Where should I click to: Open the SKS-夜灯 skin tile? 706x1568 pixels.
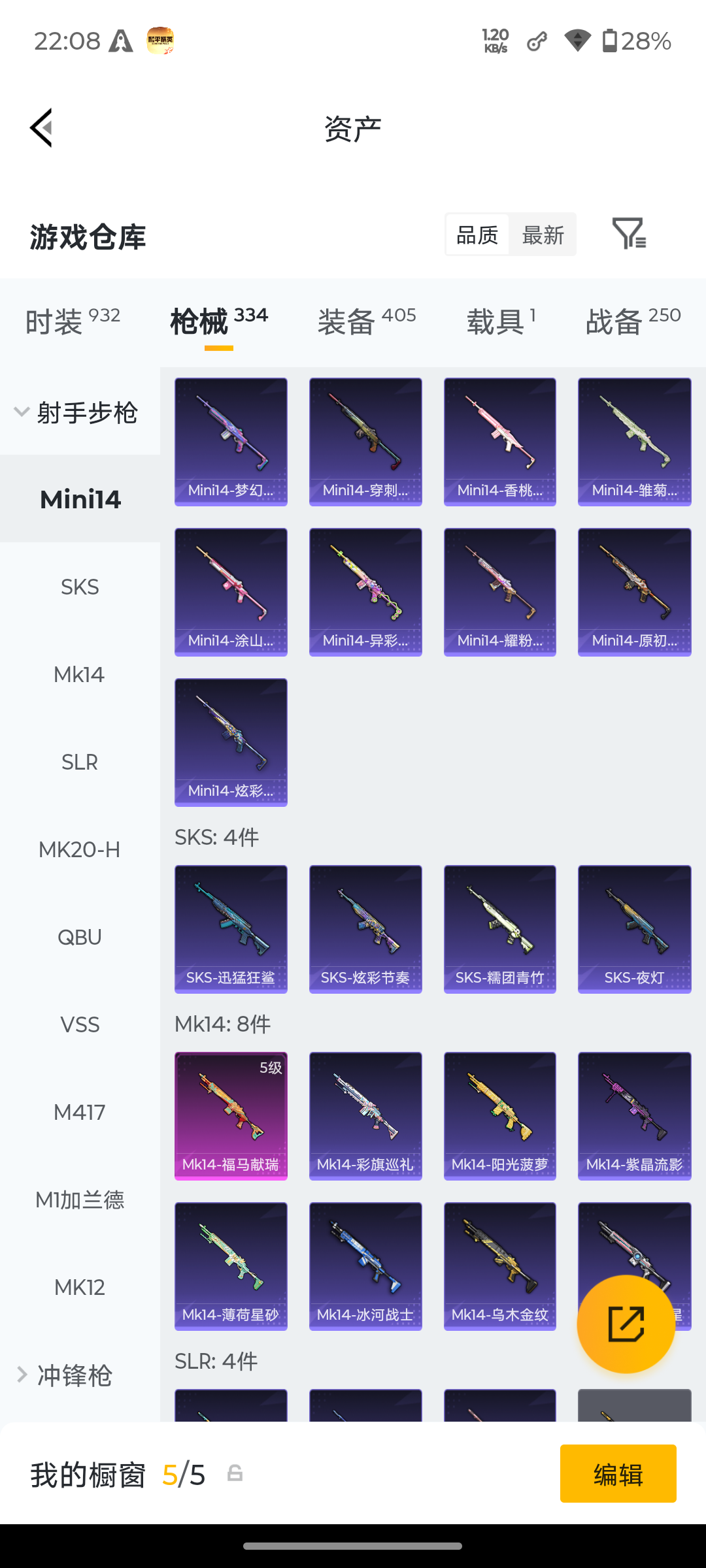click(635, 929)
